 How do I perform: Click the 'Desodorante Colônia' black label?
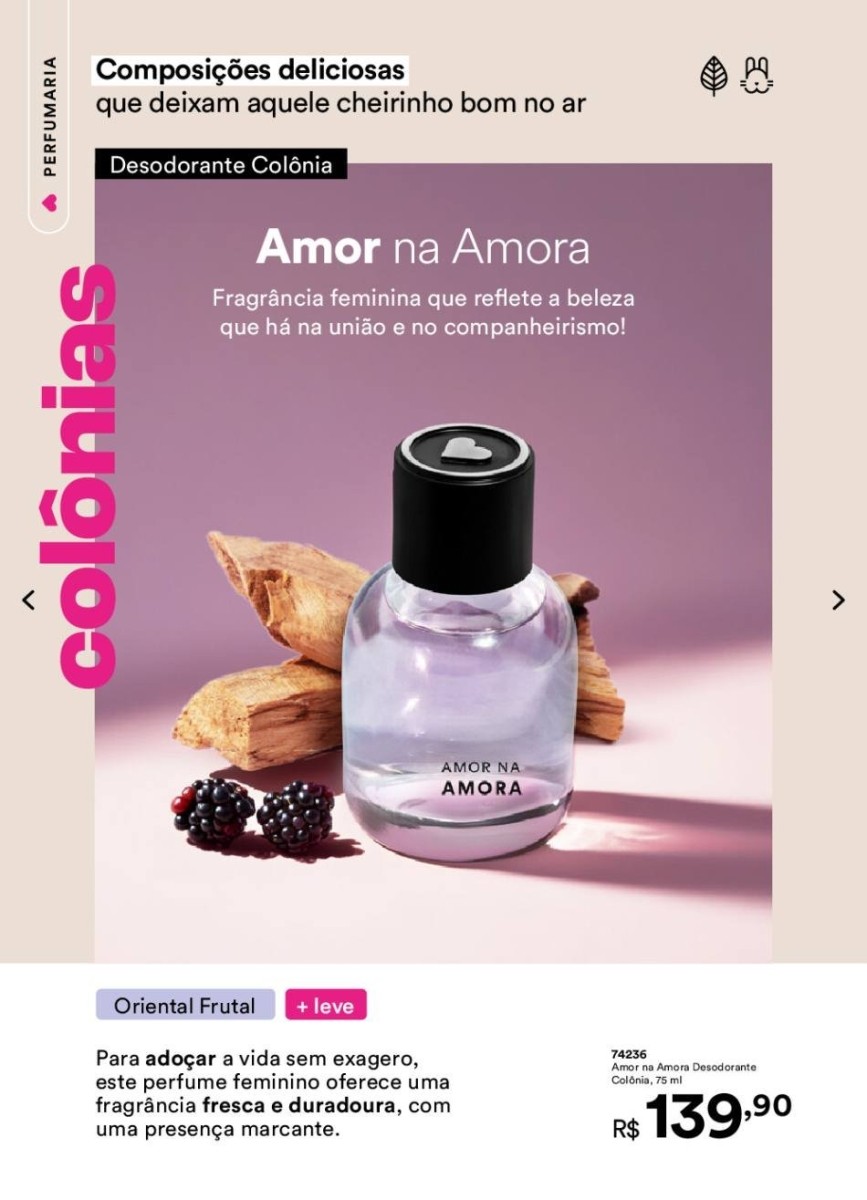coord(225,166)
